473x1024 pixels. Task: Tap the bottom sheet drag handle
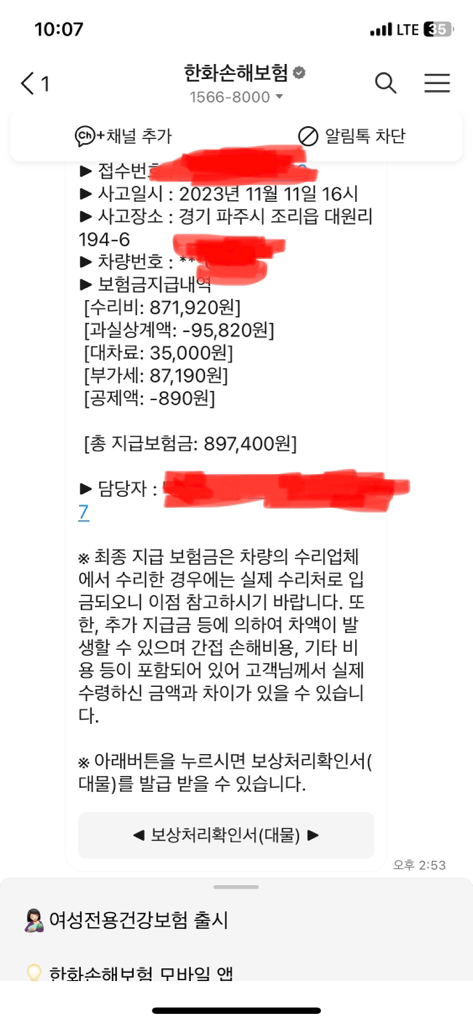point(236,887)
